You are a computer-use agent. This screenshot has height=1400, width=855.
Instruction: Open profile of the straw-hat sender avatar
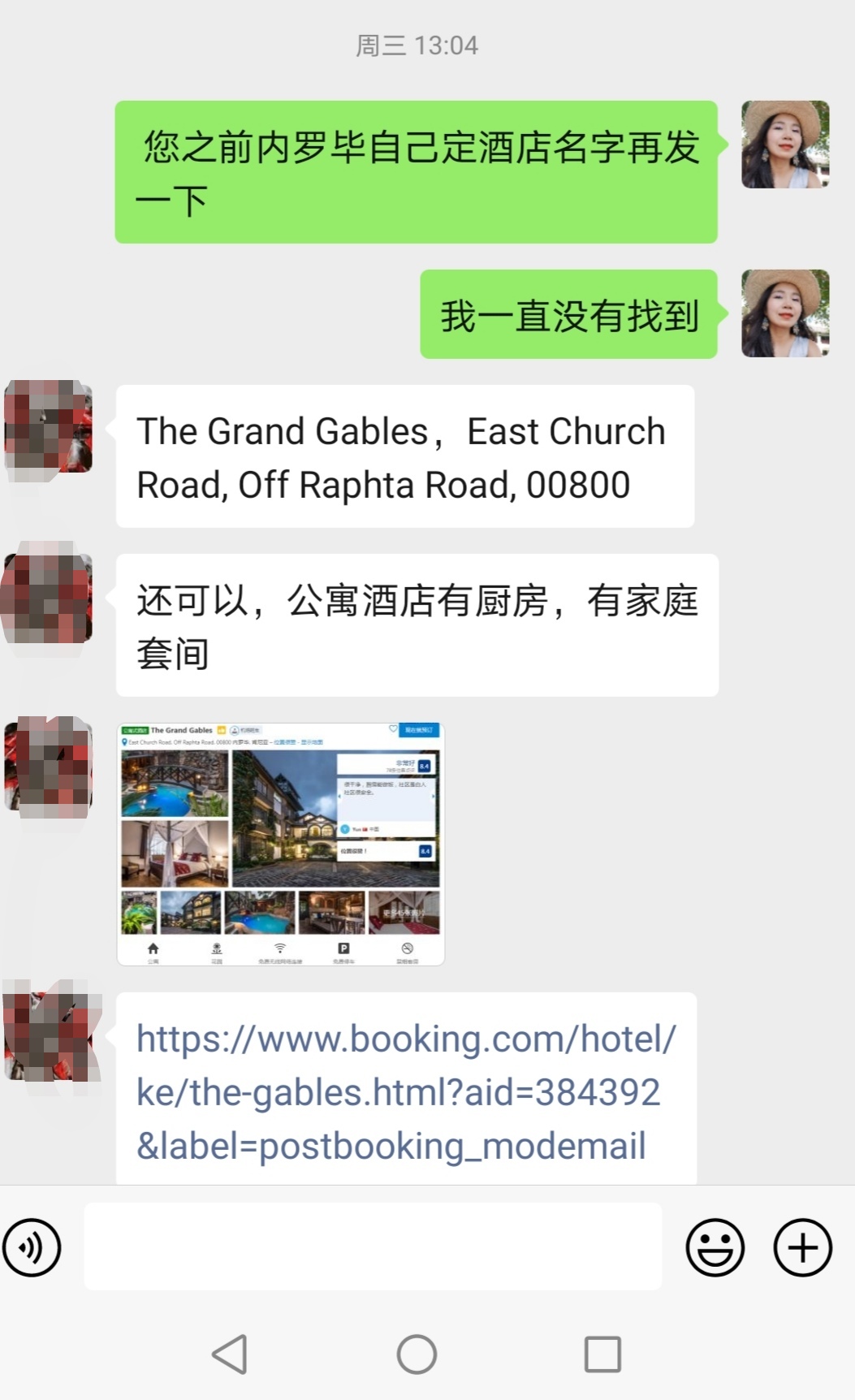click(784, 145)
